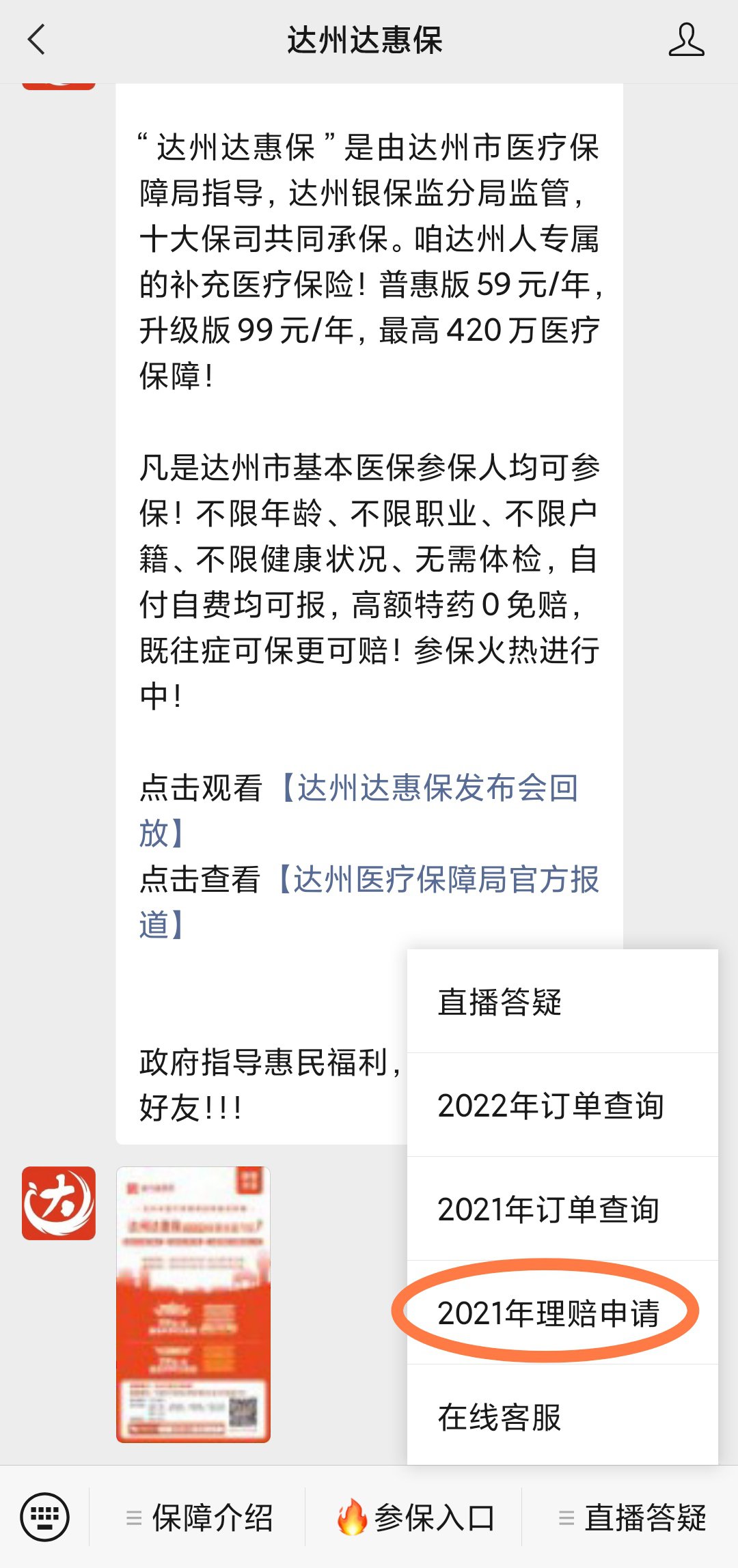Choose 2021年理赔申请 menu item
This screenshot has height=1568, width=738.
pyautogui.click(x=549, y=1313)
